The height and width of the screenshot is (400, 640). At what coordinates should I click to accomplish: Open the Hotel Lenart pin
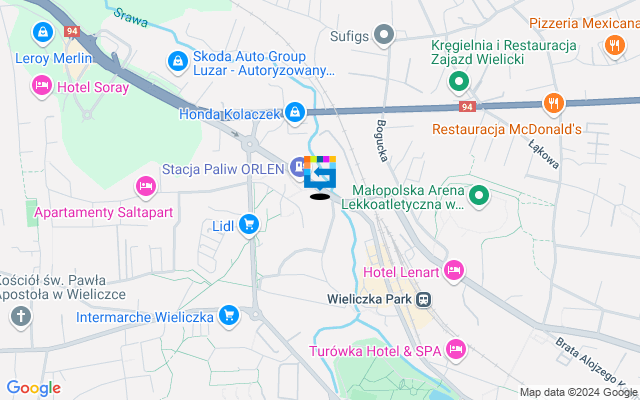click(455, 271)
